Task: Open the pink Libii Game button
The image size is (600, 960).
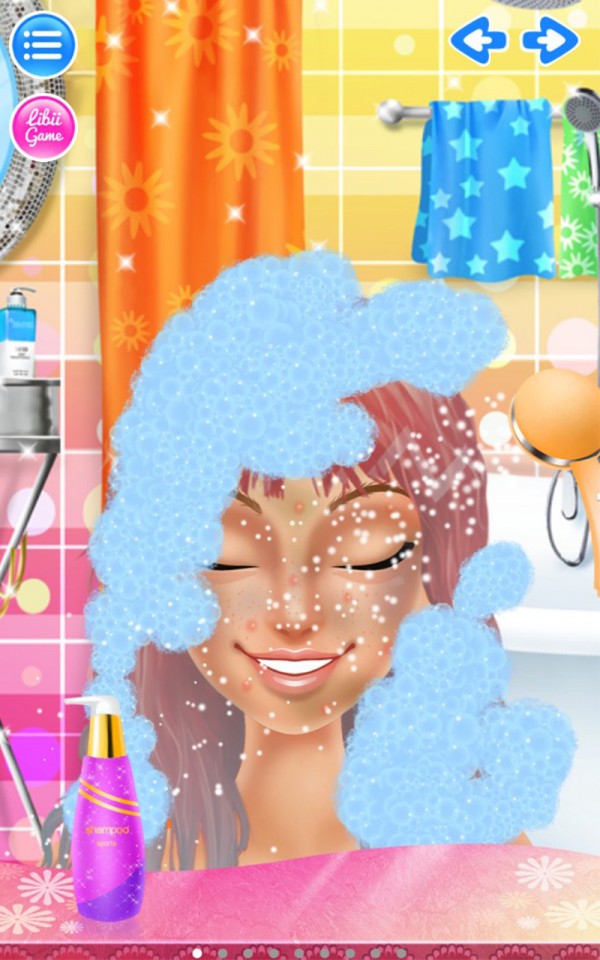Action: pyautogui.click(x=43, y=128)
